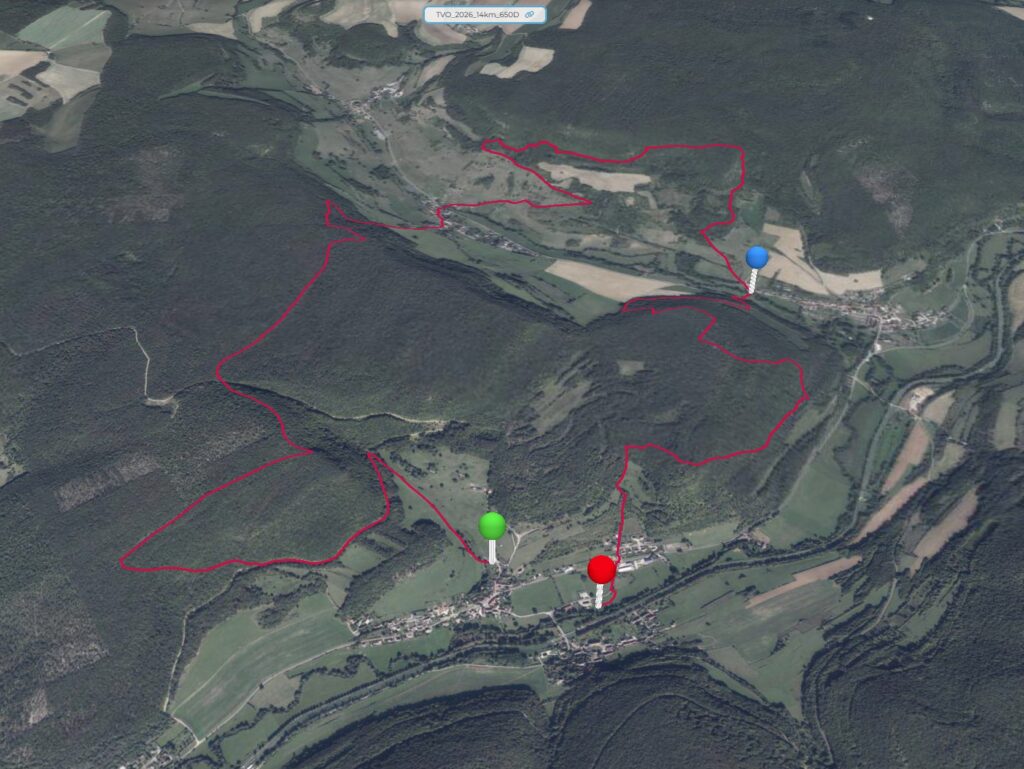Select the green pin on the route
Image resolution: width=1024 pixels, height=769 pixels.
492,525
